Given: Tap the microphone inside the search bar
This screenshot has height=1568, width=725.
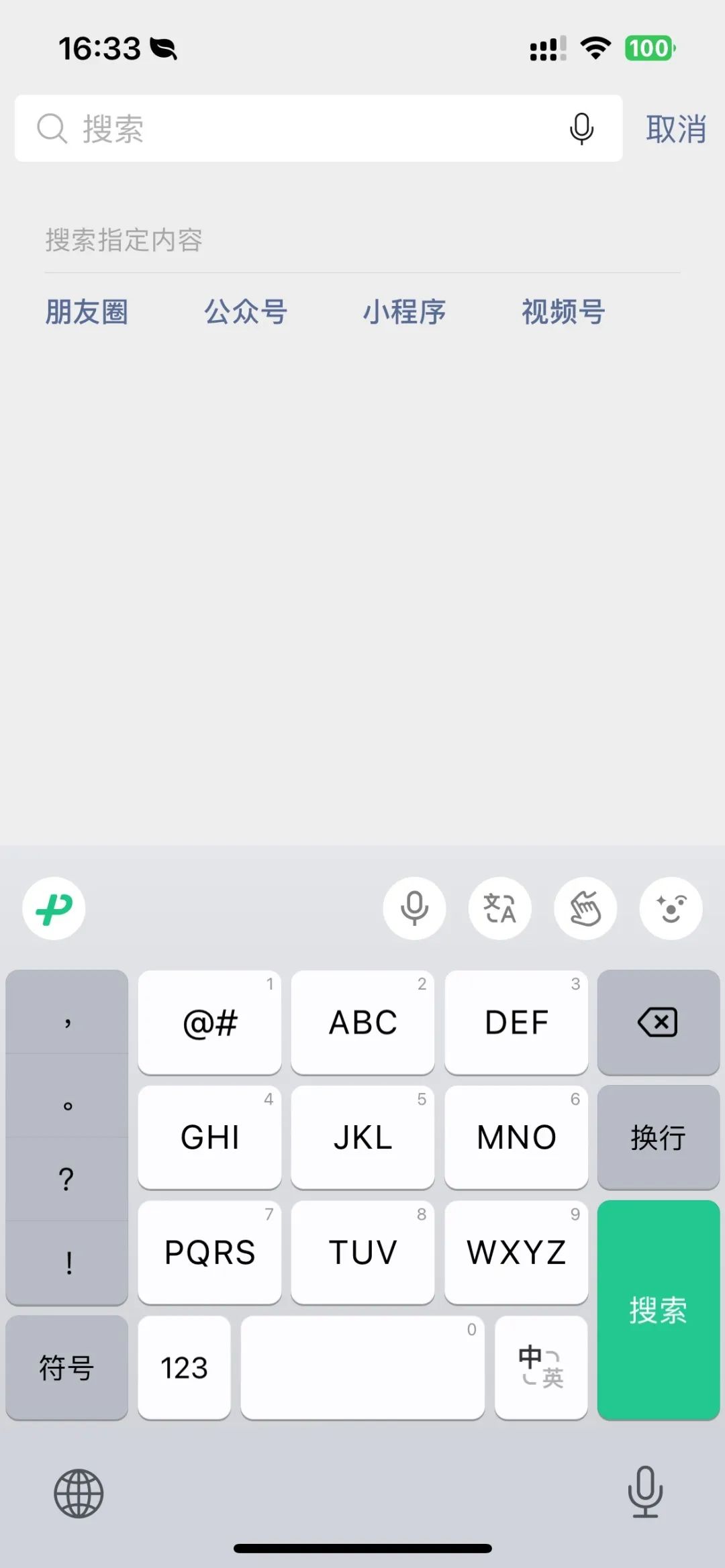Looking at the screenshot, I should click(x=581, y=127).
